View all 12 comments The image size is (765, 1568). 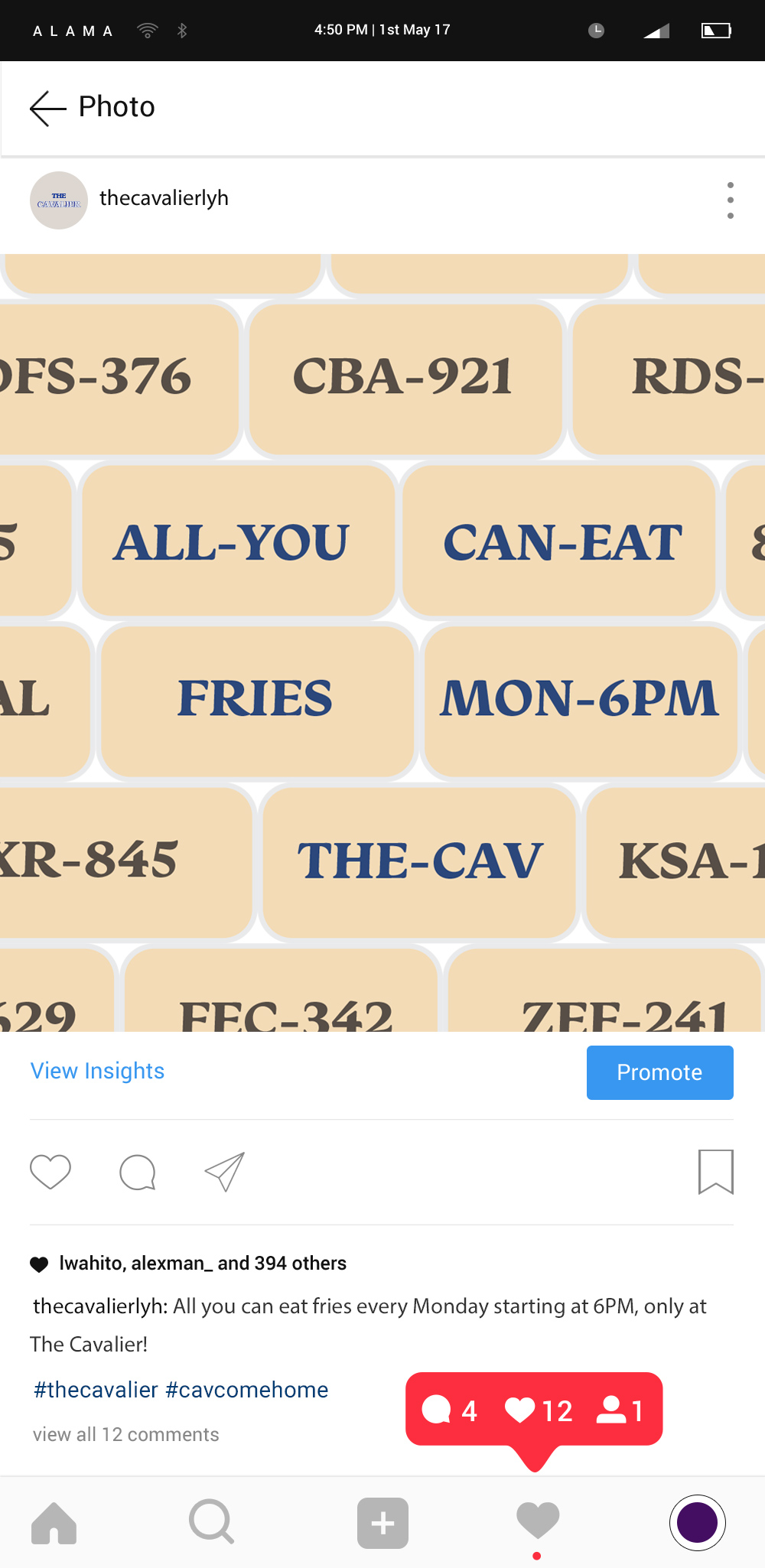point(125,1434)
